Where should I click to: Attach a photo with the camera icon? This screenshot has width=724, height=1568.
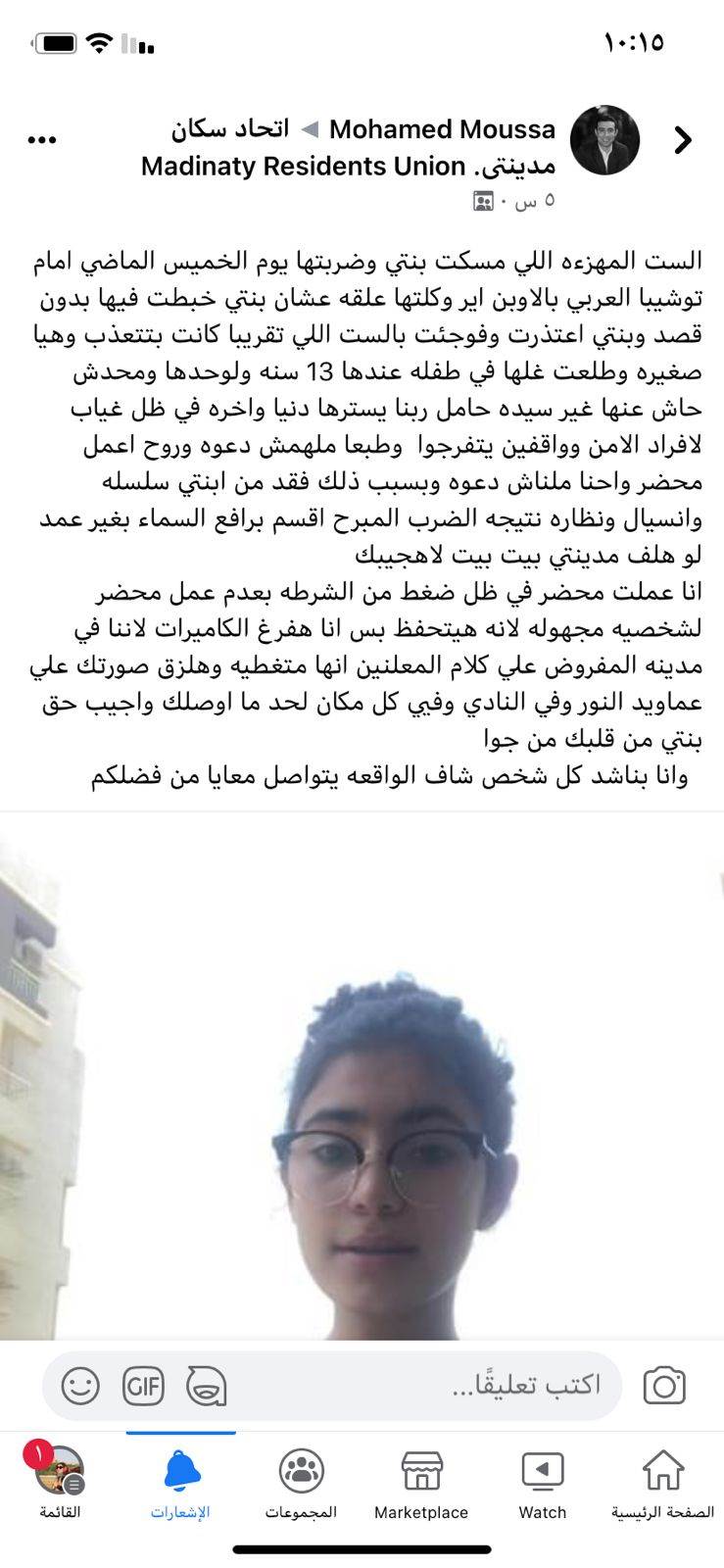[664, 1386]
